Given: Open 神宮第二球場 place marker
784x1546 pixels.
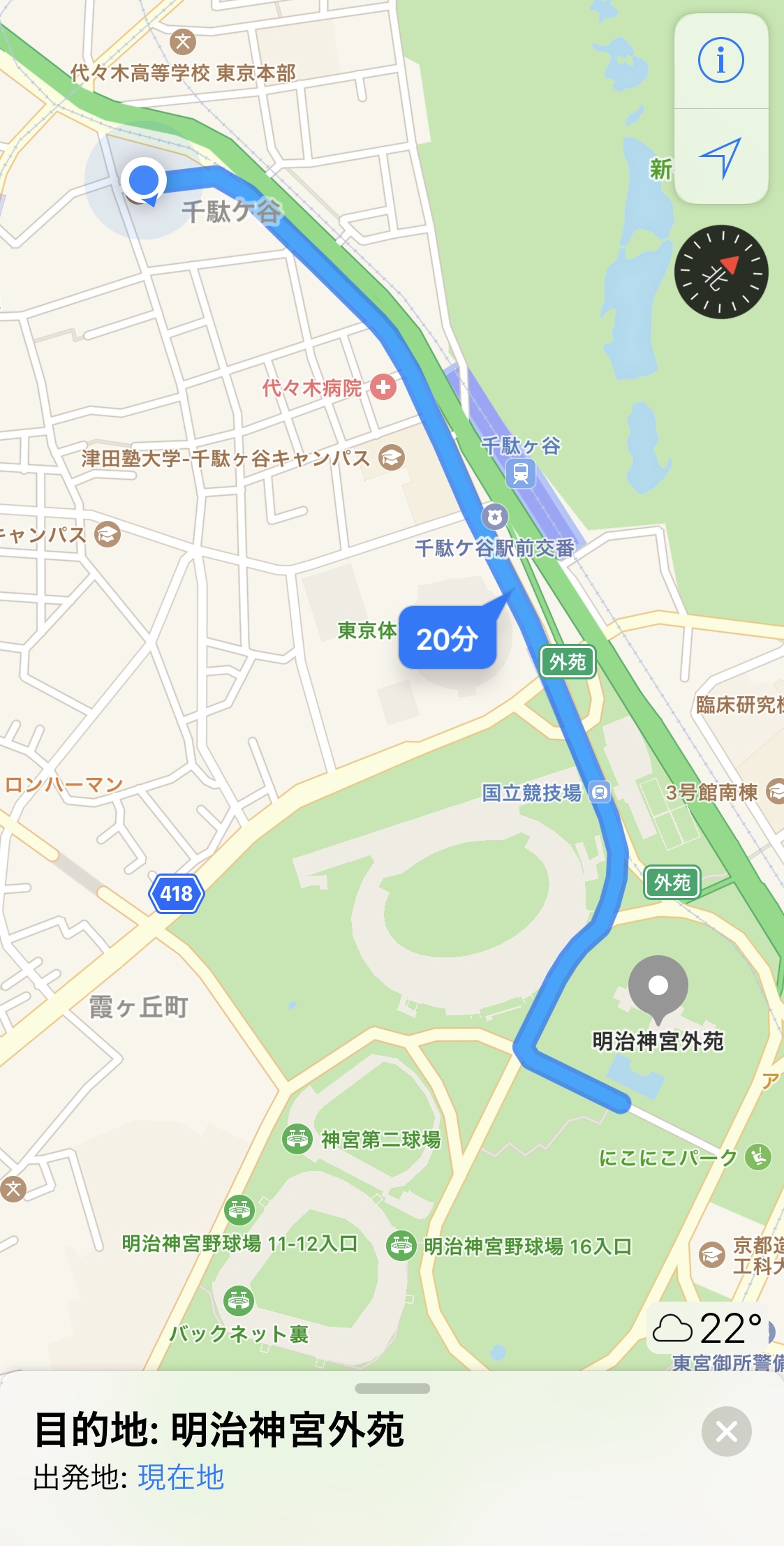Looking at the screenshot, I should [297, 1139].
